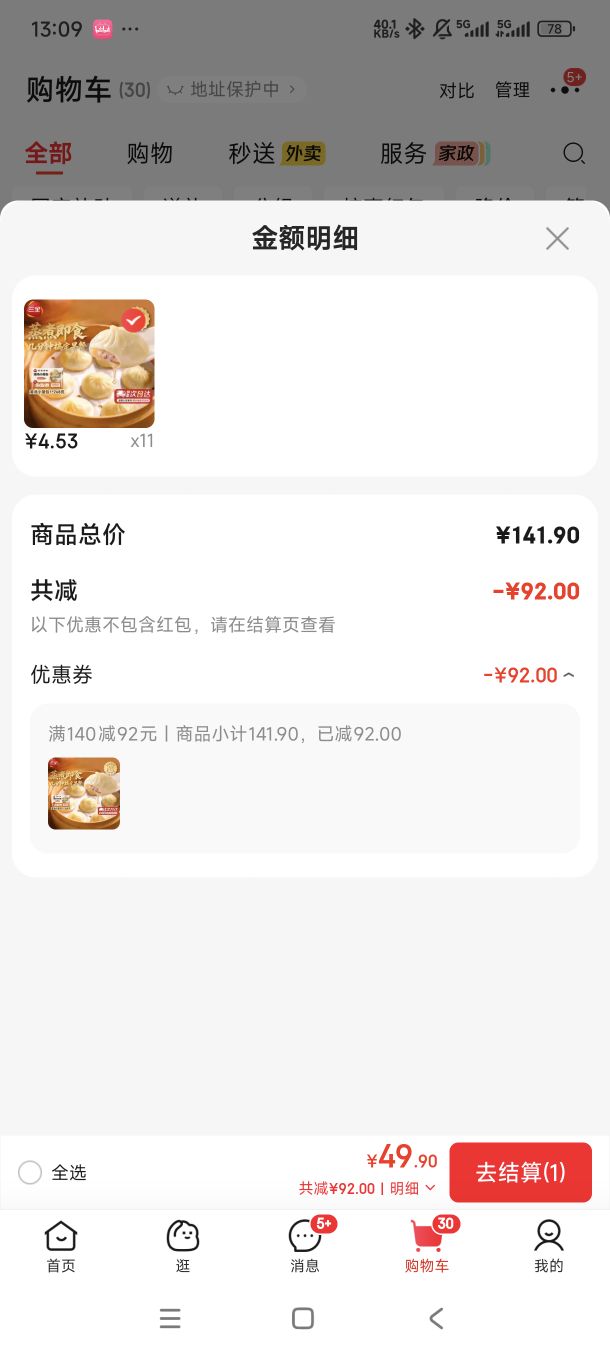Open the 消息 tab
The width and height of the screenshot is (610, 1356).
tap(305, 1246)
